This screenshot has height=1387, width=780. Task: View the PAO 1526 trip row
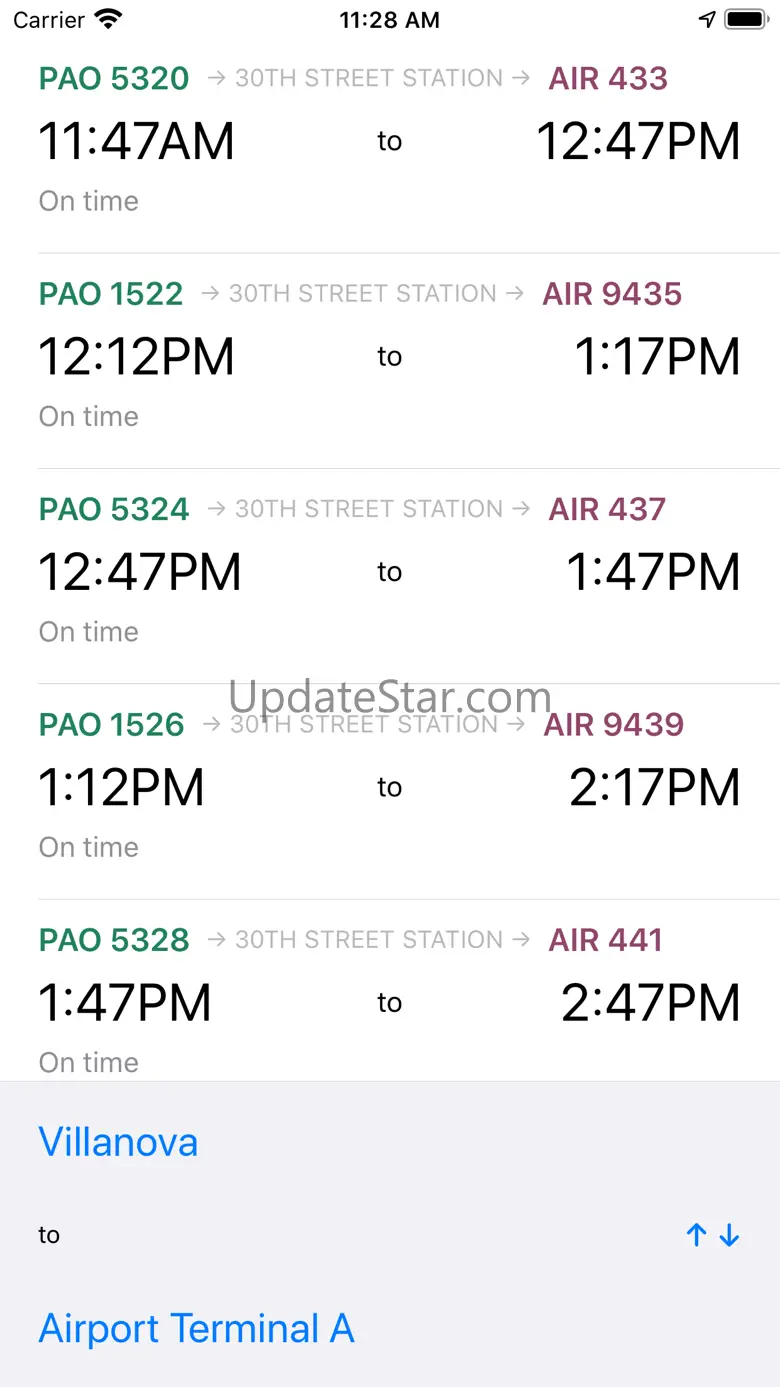[x=390, y=791]
